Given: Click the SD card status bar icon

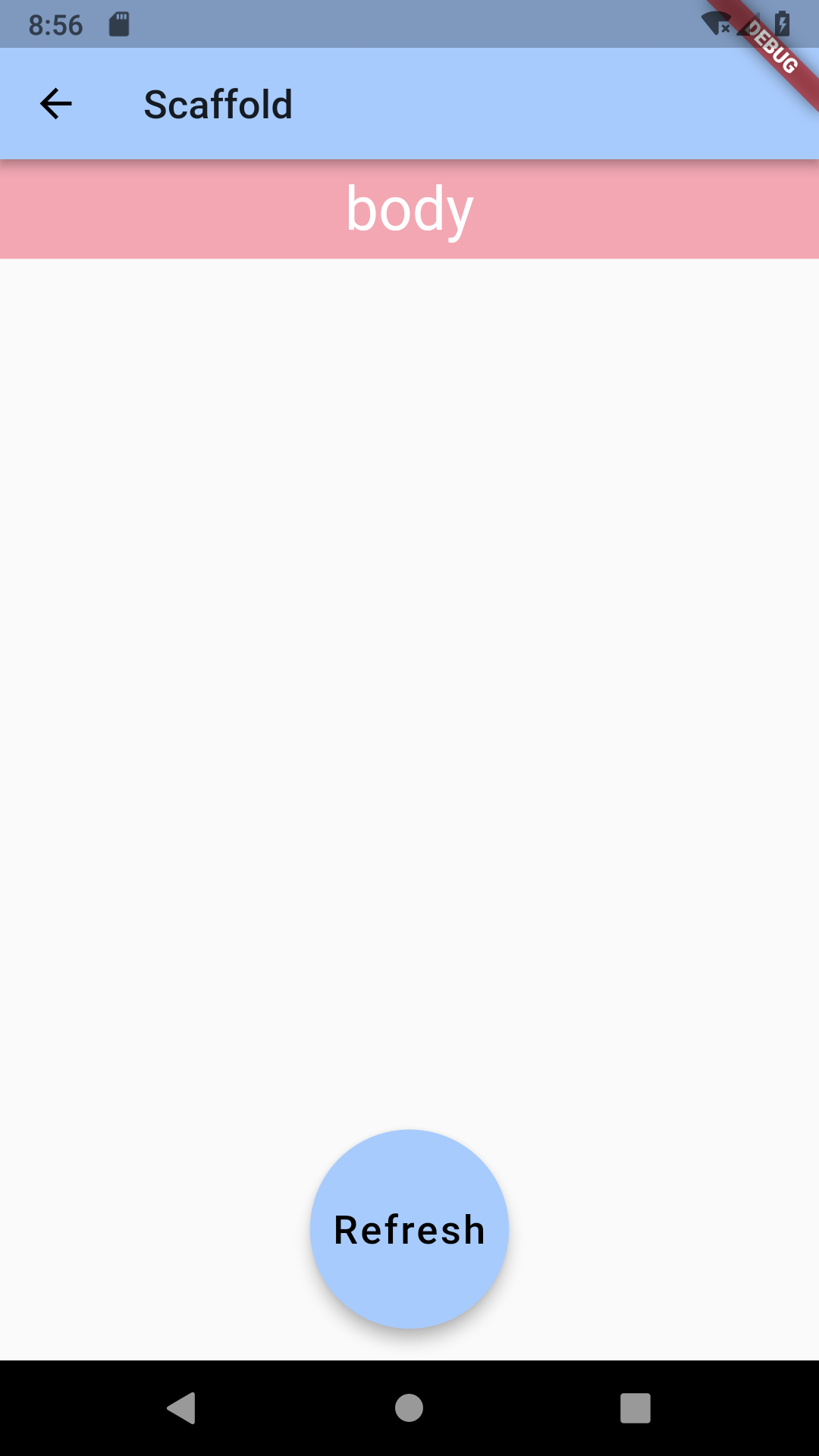Looking at the screenshot, I should coord(119,23).
